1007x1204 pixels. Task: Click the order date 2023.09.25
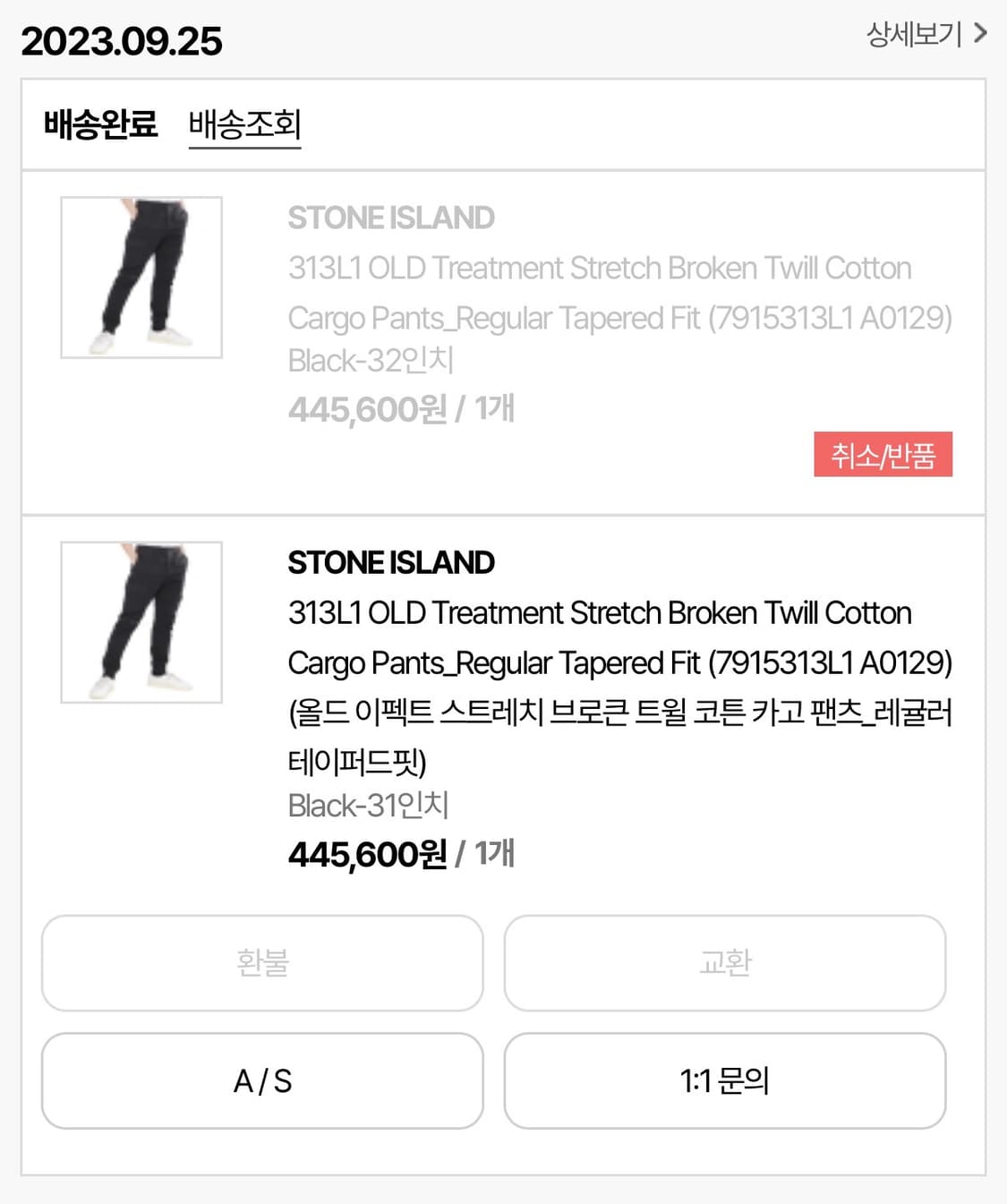point(121,38)
